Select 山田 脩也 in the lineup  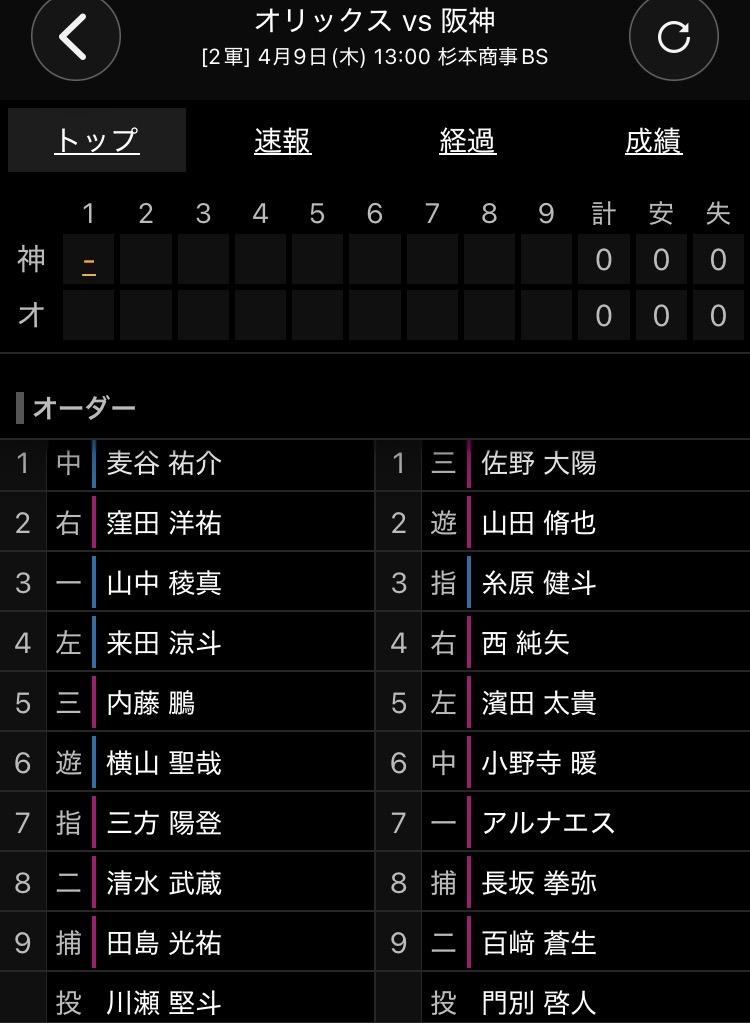pyautogui.click(x=539, y=523)
